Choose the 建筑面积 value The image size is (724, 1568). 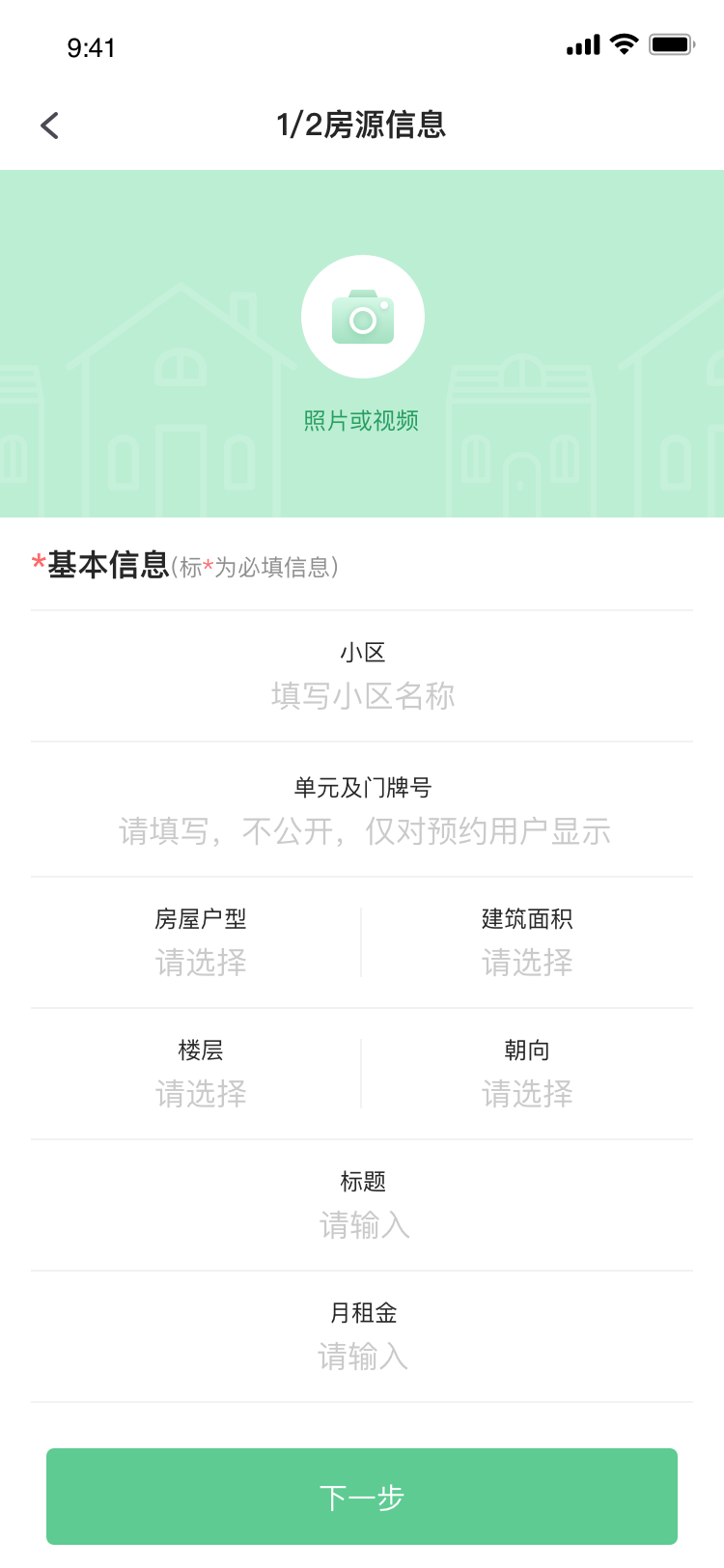point(527,962)
